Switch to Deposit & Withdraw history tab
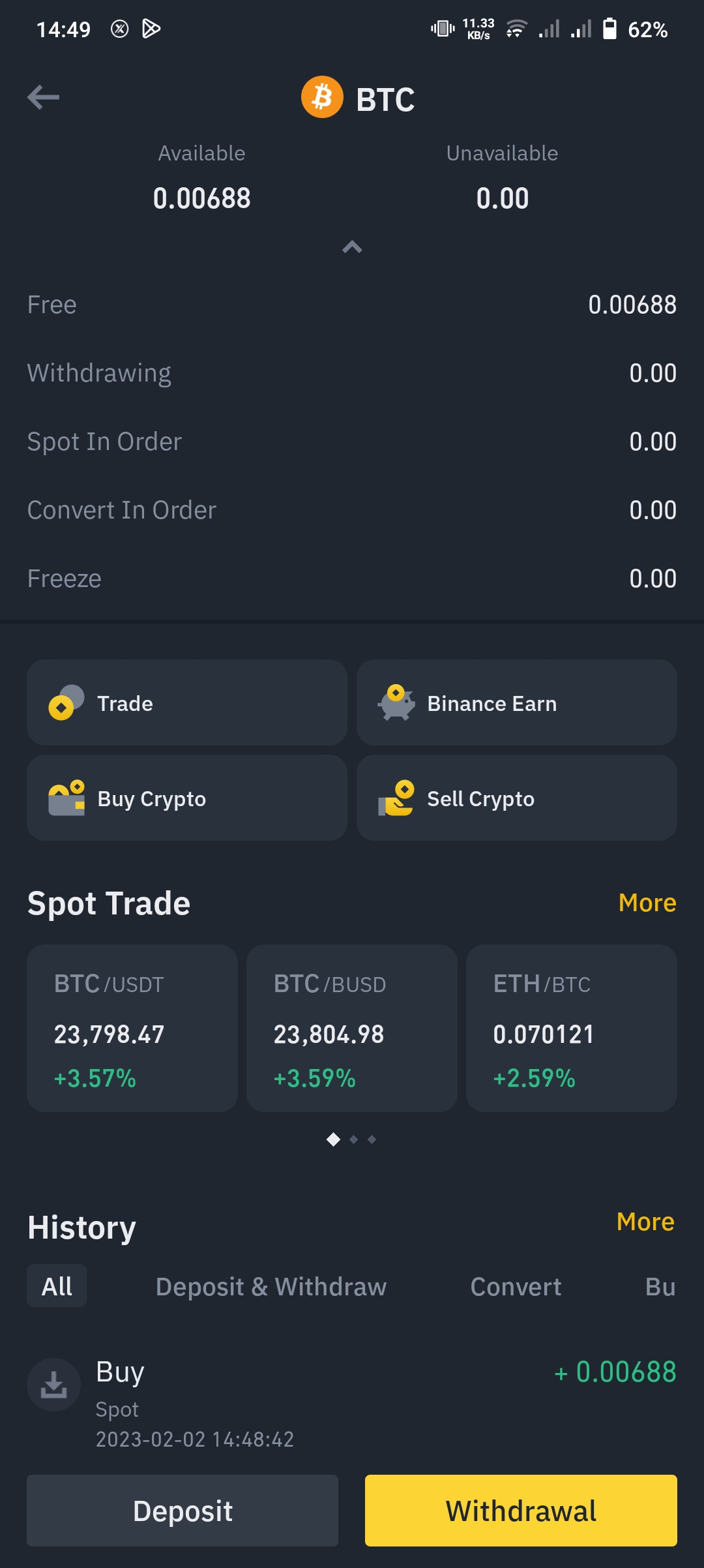 tap(271, 1287)
